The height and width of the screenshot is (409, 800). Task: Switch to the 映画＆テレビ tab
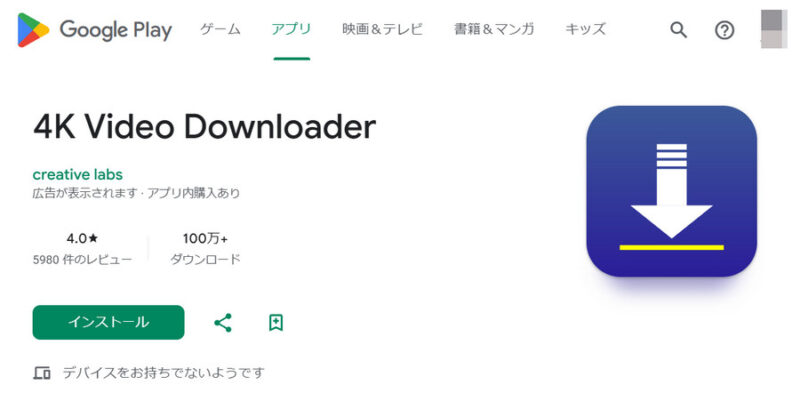tap(383, 29)
